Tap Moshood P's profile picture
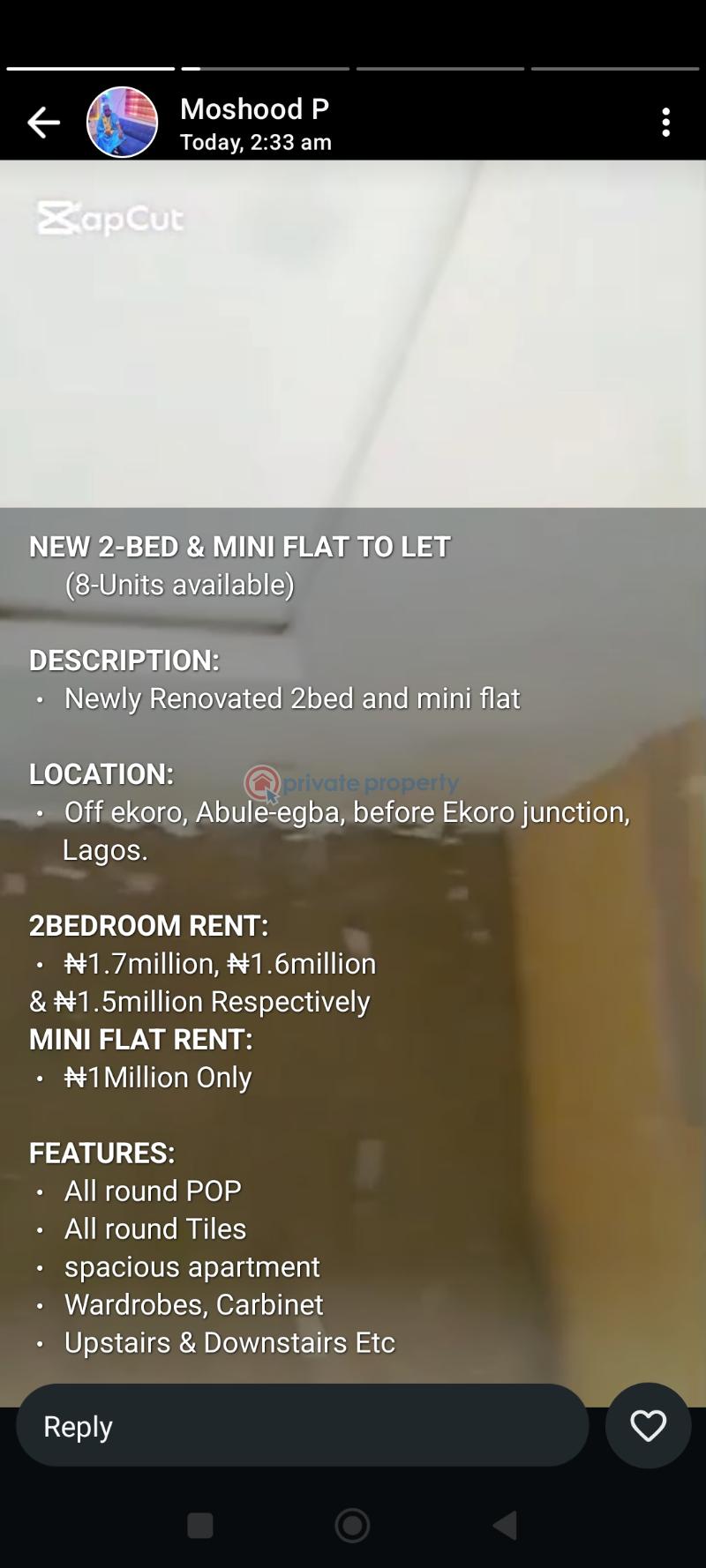 coord(123,121)
